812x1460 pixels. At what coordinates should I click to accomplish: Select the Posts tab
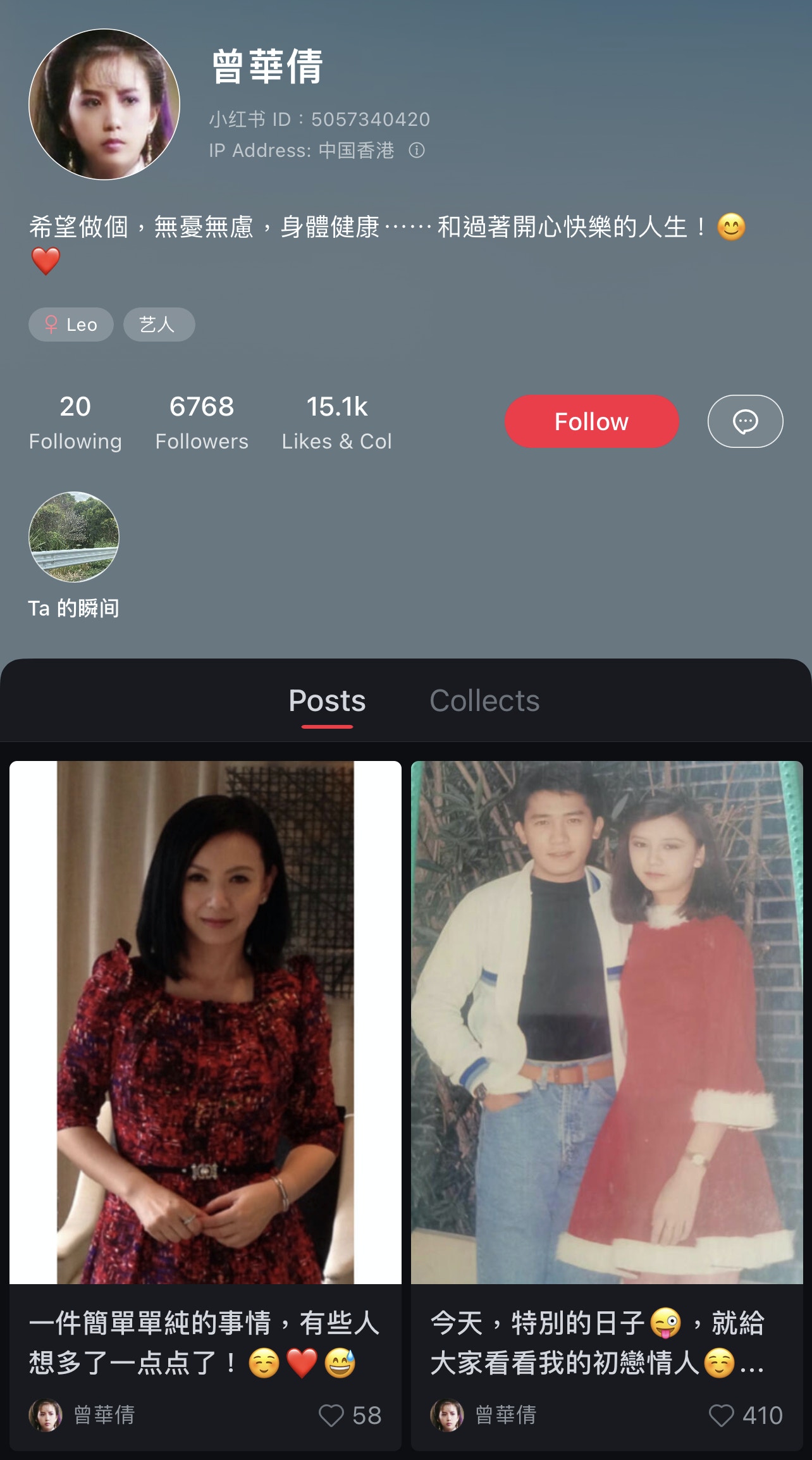click(327, 701)
